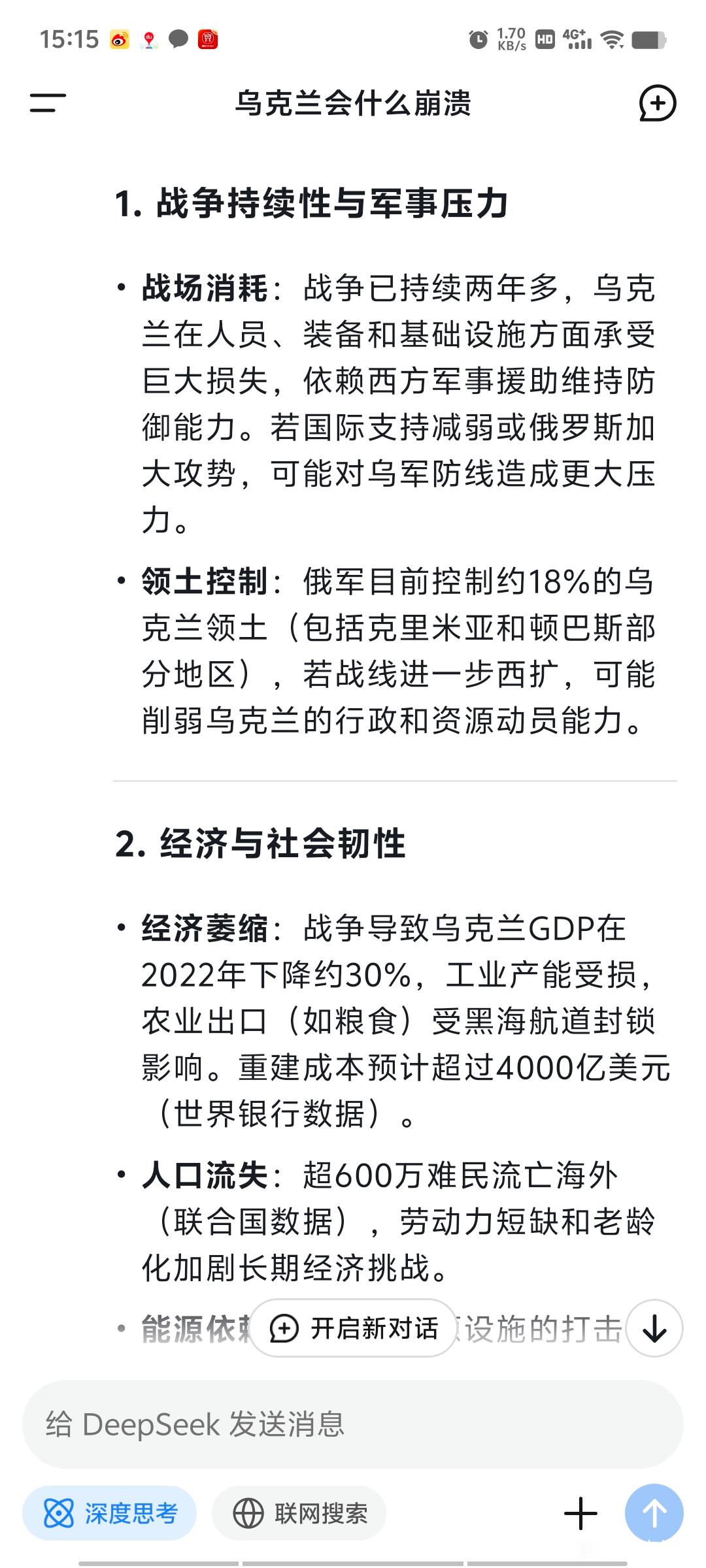
Task: Tap the 开启新对话 button
Action: 353,1328
